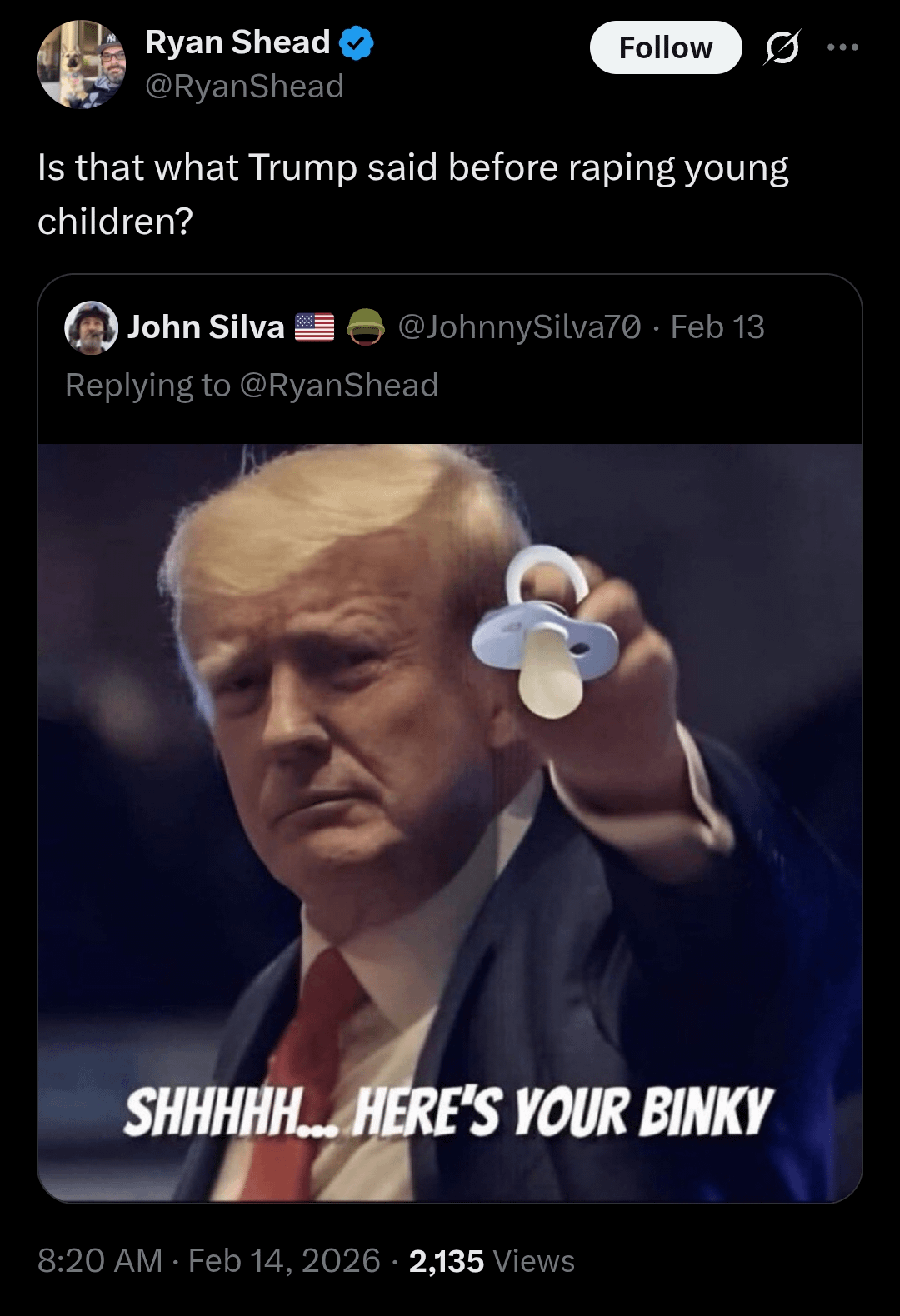Follow Ryan Shead
Screen dimensions: 900x1316
pos(665,48)
